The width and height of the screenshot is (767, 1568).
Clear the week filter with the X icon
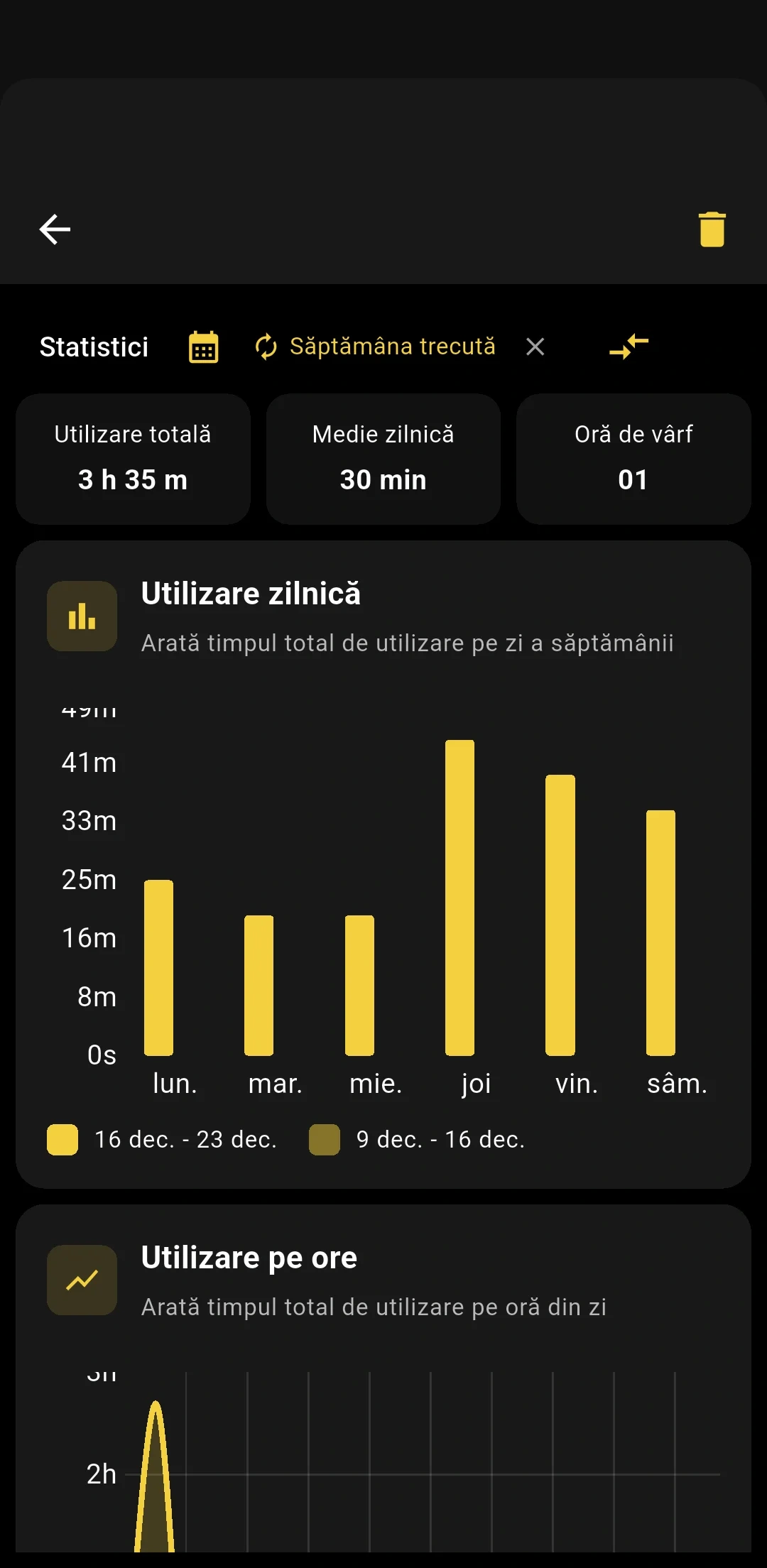pyautogui.click(x=535, y=347)
